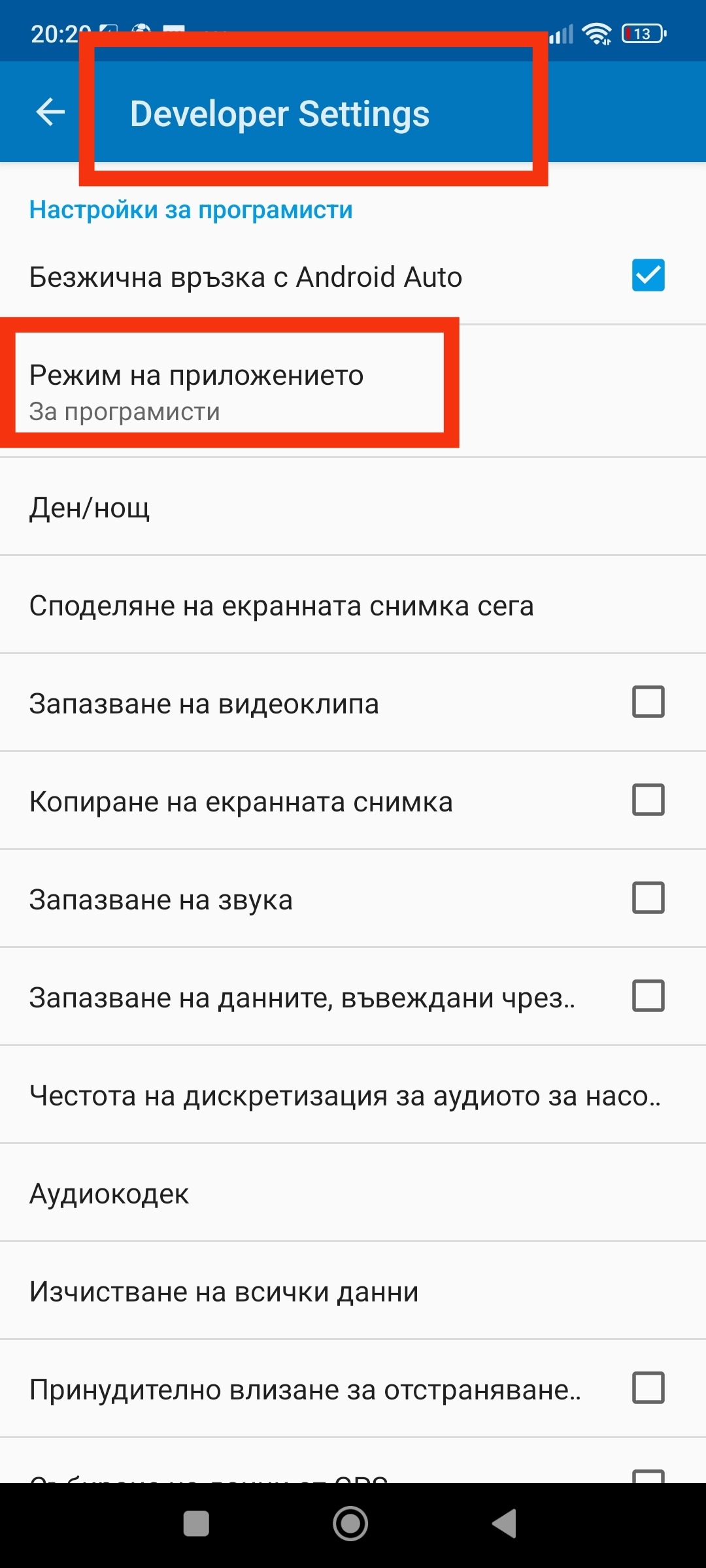Viewport: 706px width, 1568px height.
Task: Enable the Запазване на видеоклипа checkbox
Action: point(648,702)
